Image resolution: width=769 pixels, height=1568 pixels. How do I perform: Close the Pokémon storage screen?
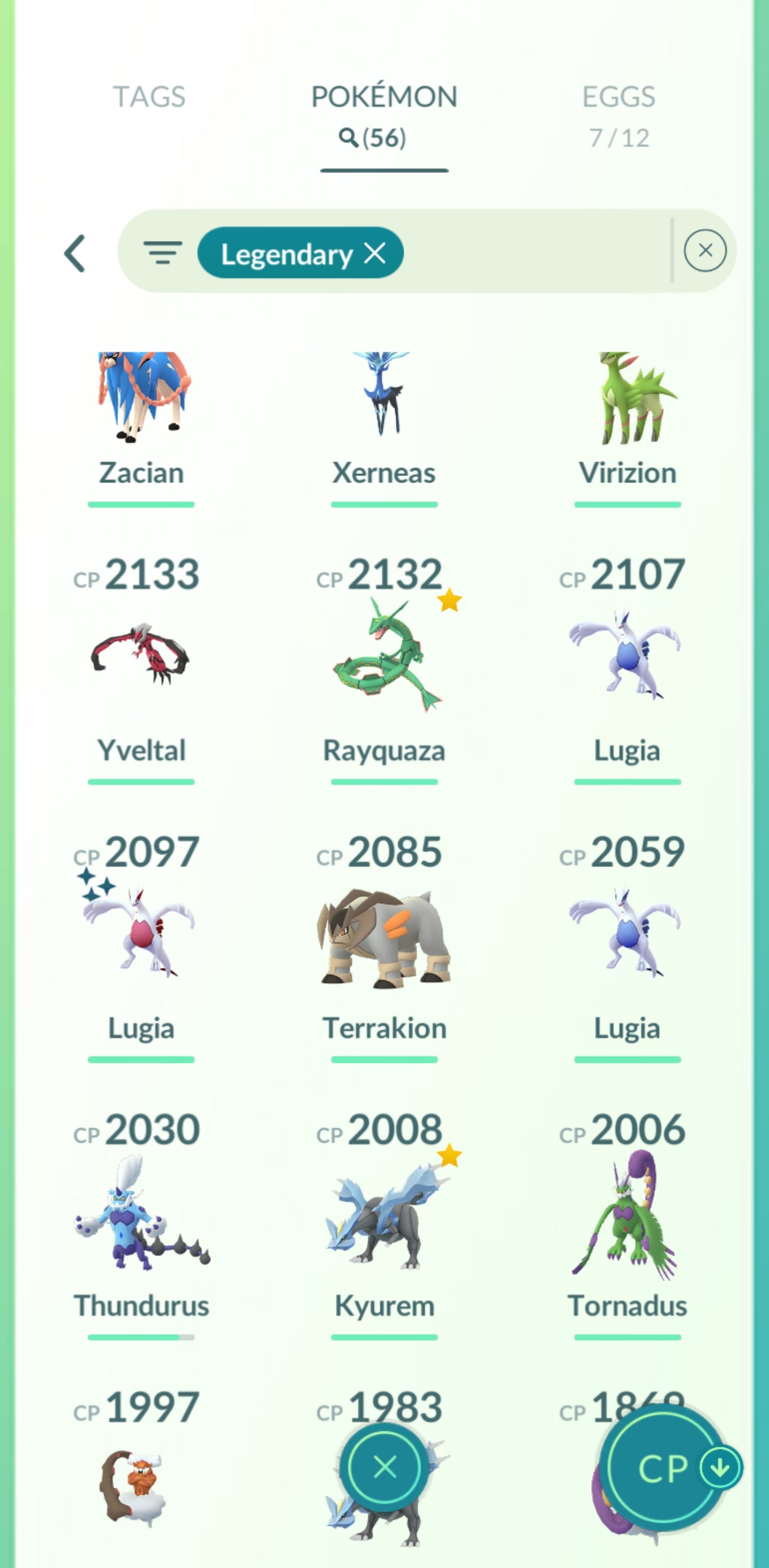coord(384,1467)
